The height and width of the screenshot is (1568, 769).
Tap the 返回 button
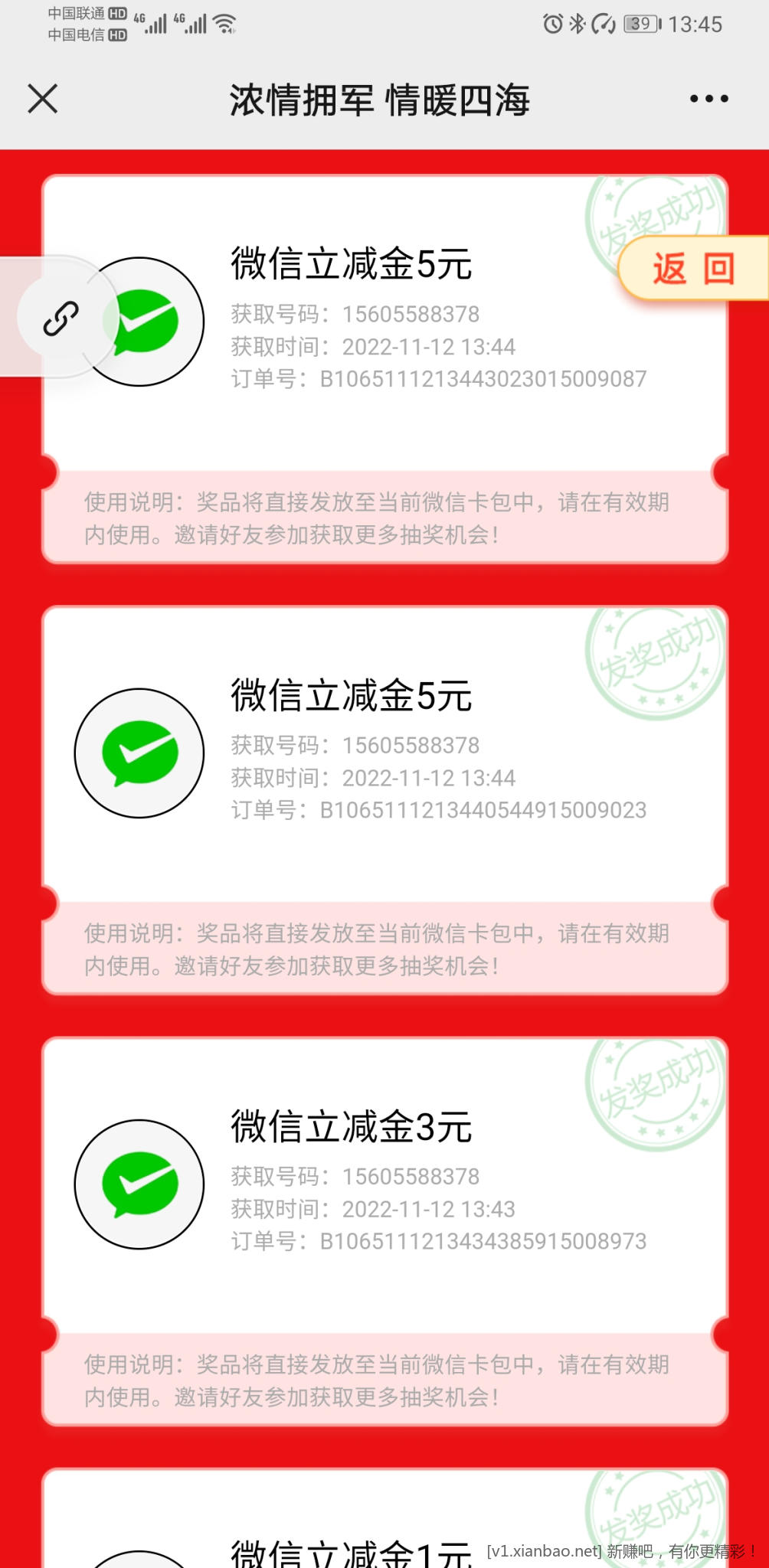click(x=693, y=269)
